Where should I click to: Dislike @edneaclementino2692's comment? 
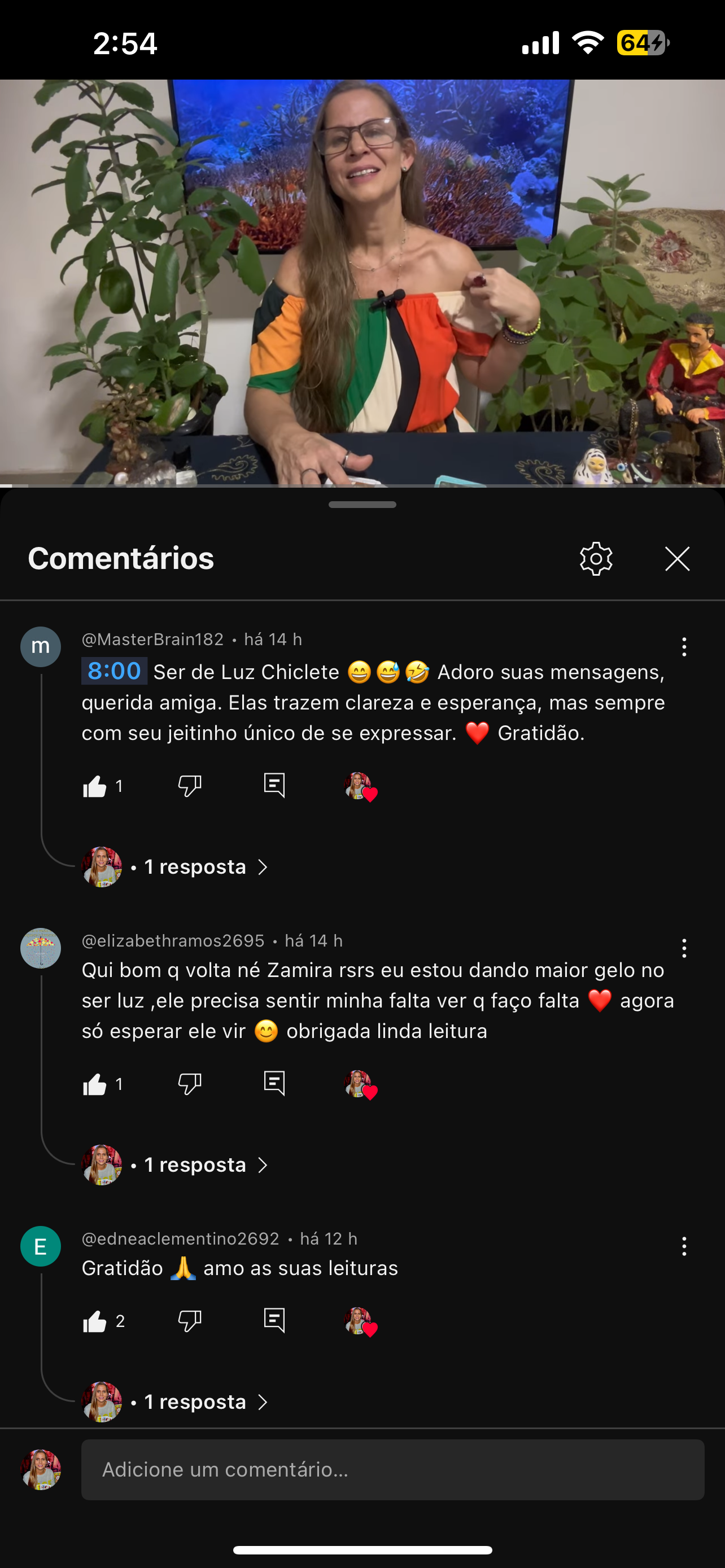(x=189, y=1321)
